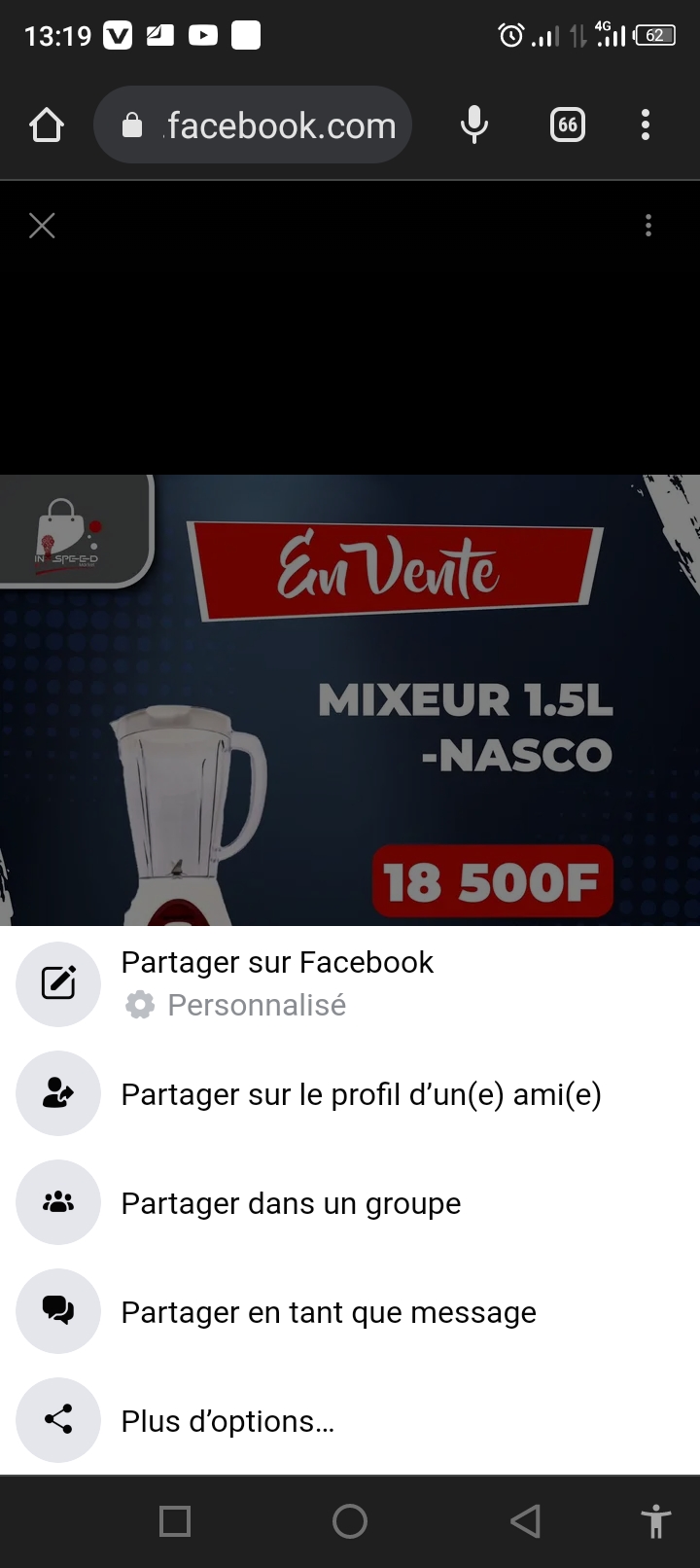700x1568 pixels.
Task: Start voice search with the microphone
Action: pyautogui.click(x=474, y=125)
